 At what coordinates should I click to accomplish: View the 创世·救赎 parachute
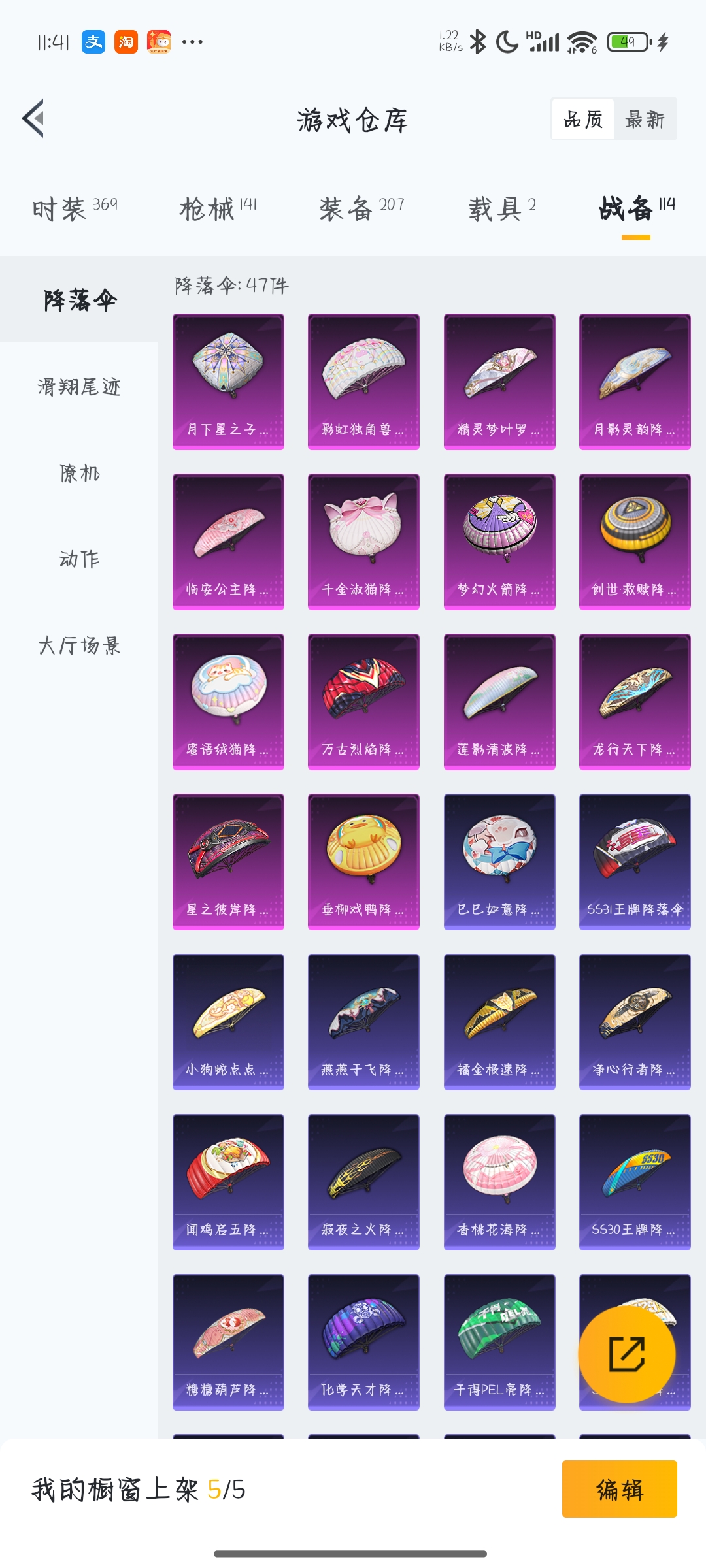(635, 541)
